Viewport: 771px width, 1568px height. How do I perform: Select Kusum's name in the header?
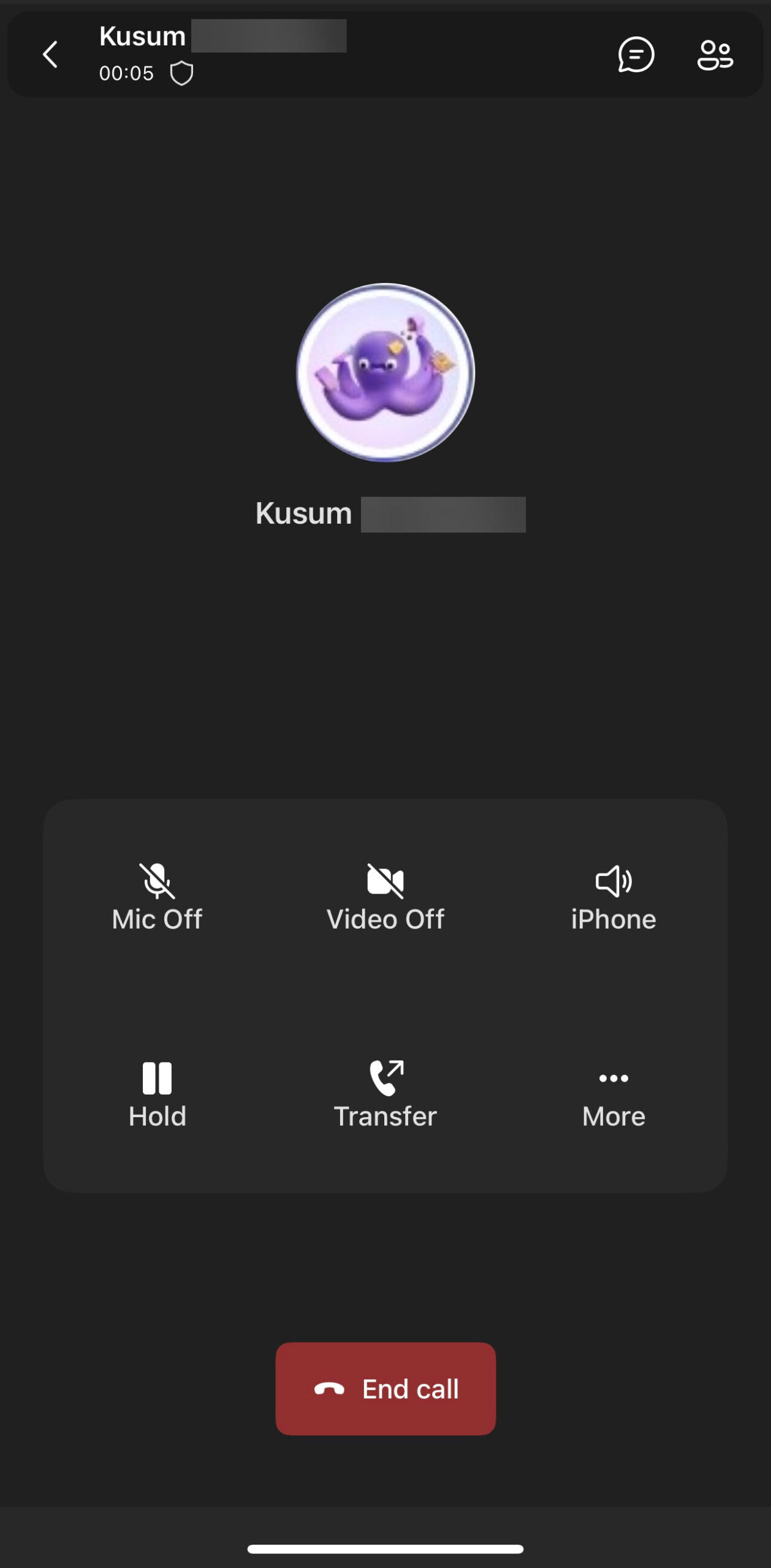[x=142, y=36]
